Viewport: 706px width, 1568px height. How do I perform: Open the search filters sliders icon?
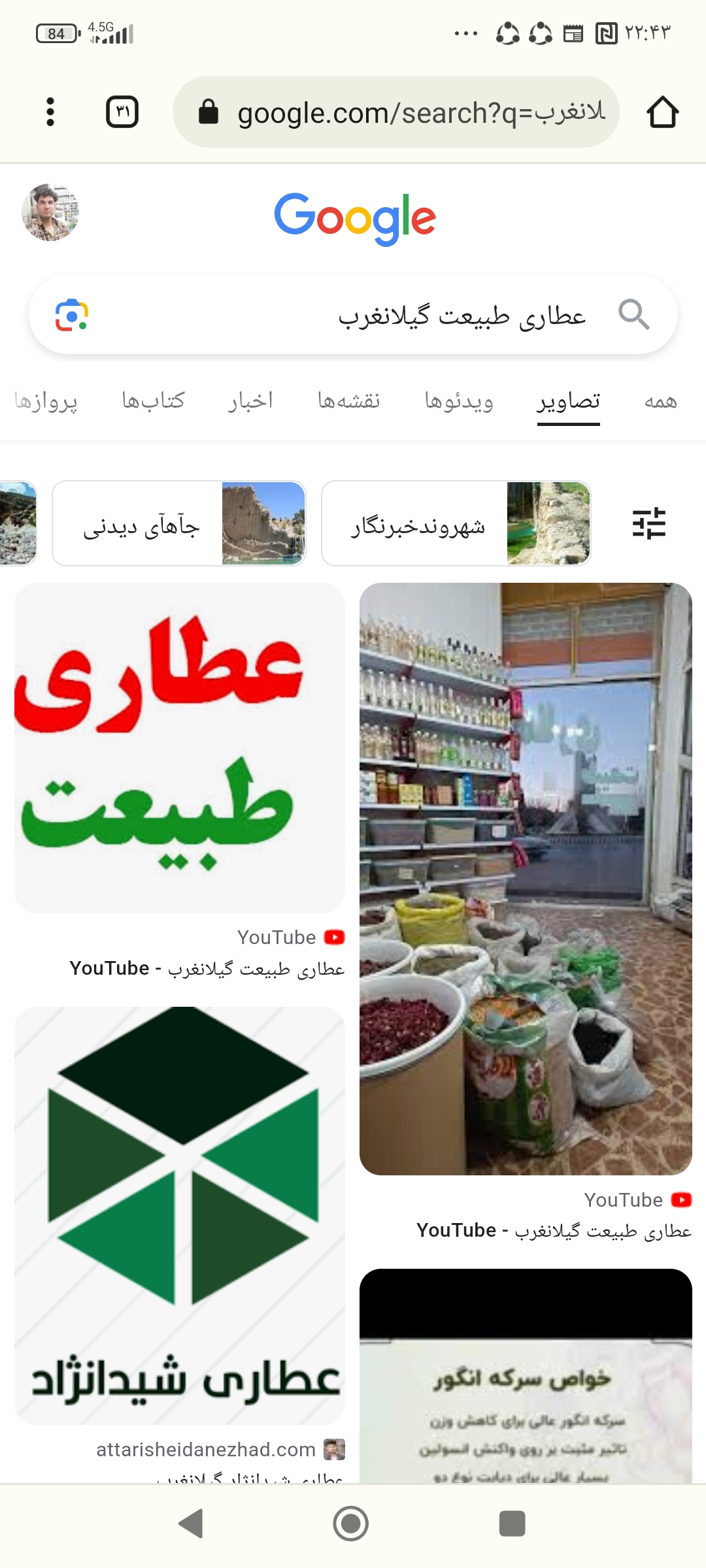(x=648, y=523)
